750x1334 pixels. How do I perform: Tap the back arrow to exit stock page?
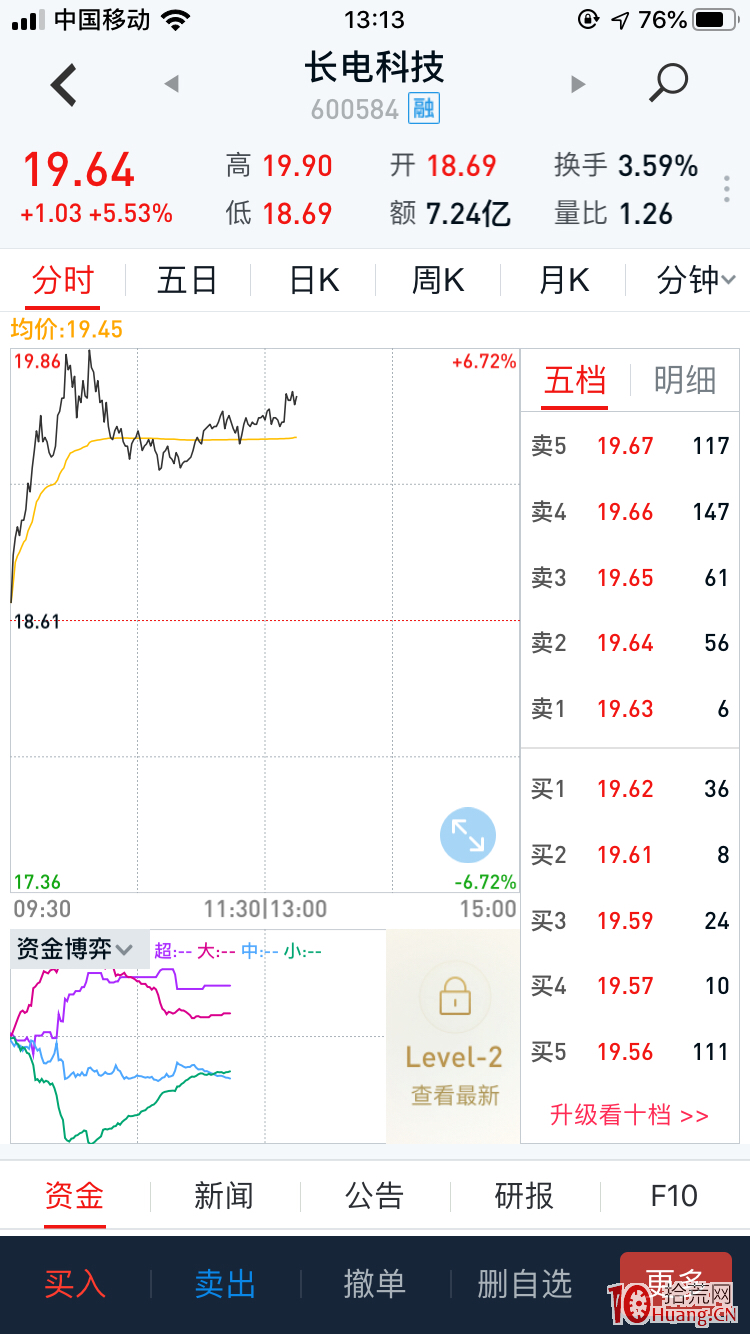(62, 84)
